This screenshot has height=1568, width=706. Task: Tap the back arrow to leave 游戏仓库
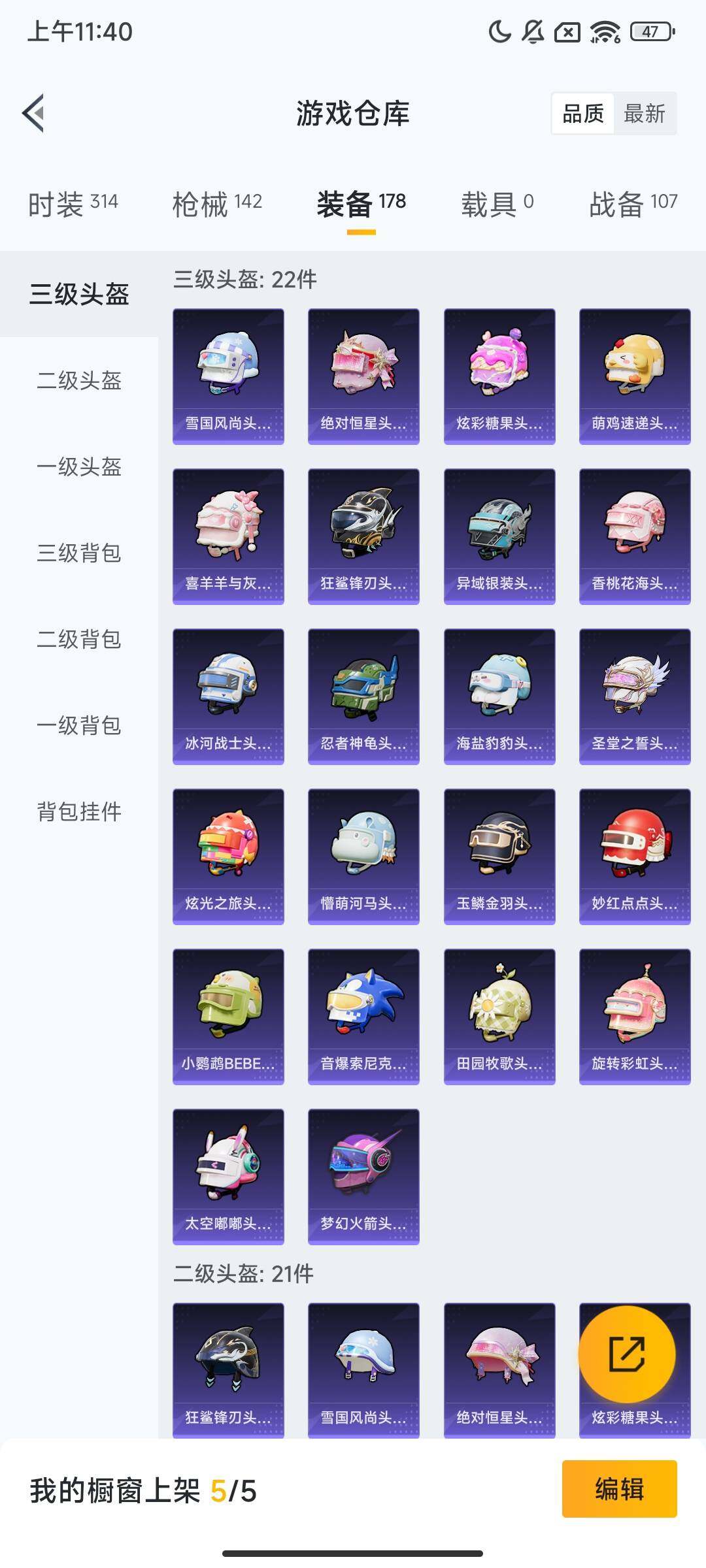click(35, 112)
